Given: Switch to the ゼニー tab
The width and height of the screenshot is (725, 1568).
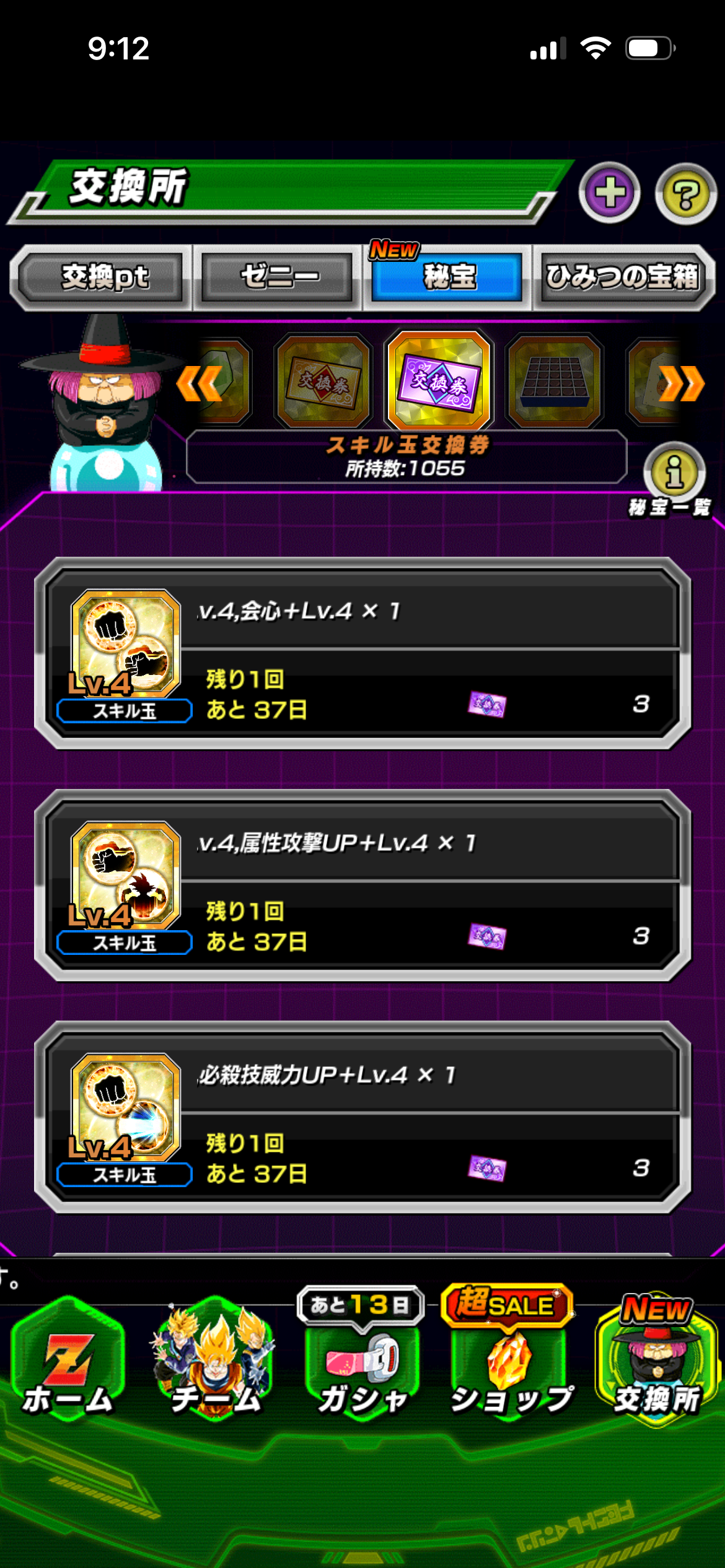Looking at the screenshot, I should pyautogui.click(x=278, y=277).
